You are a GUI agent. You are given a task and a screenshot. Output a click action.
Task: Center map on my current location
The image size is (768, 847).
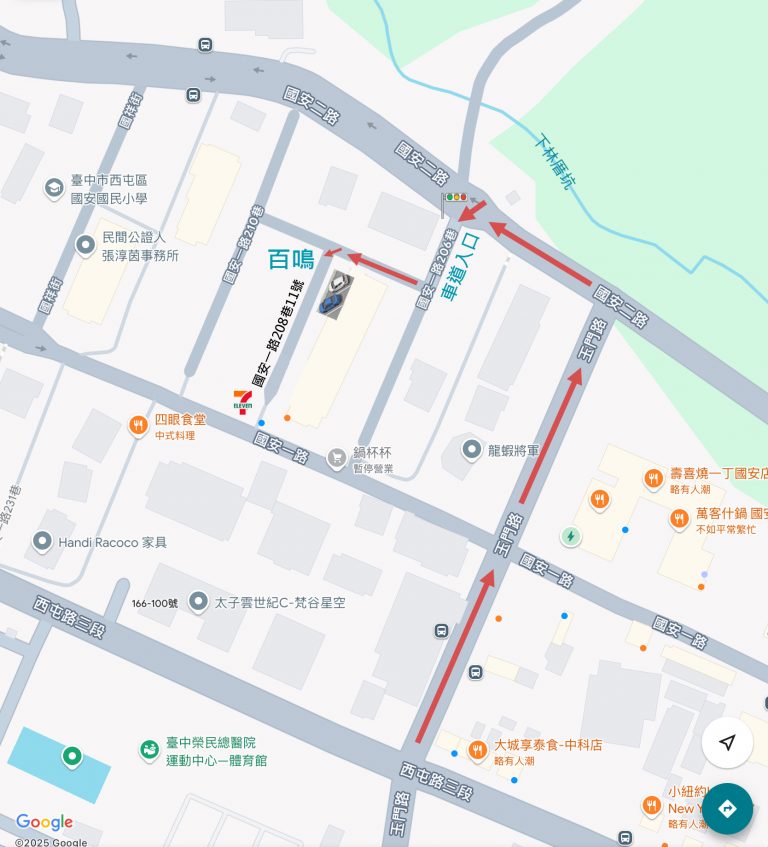tap(727, 742)
